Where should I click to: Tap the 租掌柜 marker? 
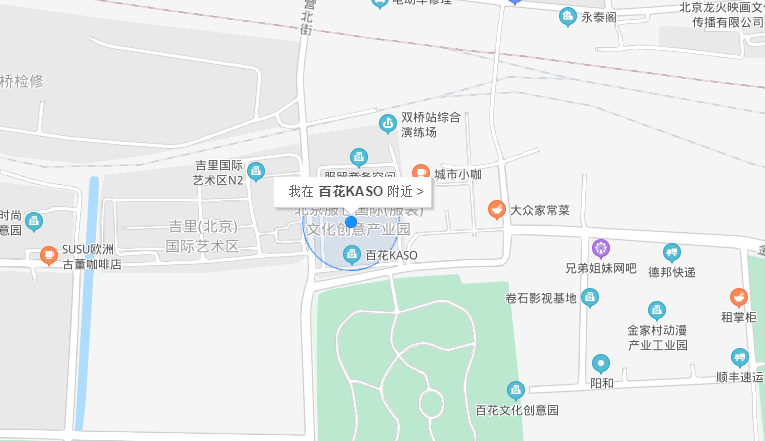pos(739,297)
